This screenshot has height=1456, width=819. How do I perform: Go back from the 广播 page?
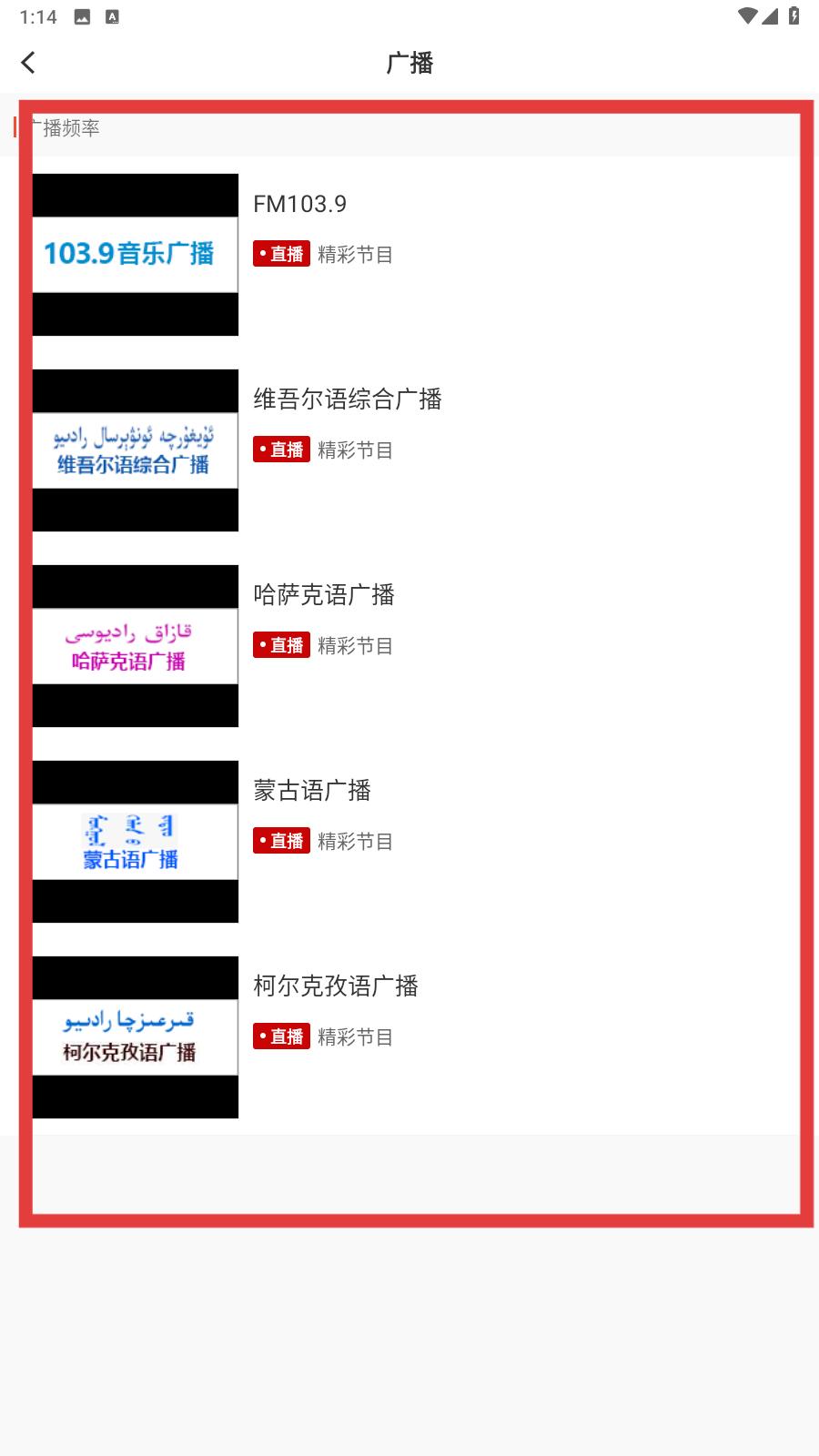point(28,63)
